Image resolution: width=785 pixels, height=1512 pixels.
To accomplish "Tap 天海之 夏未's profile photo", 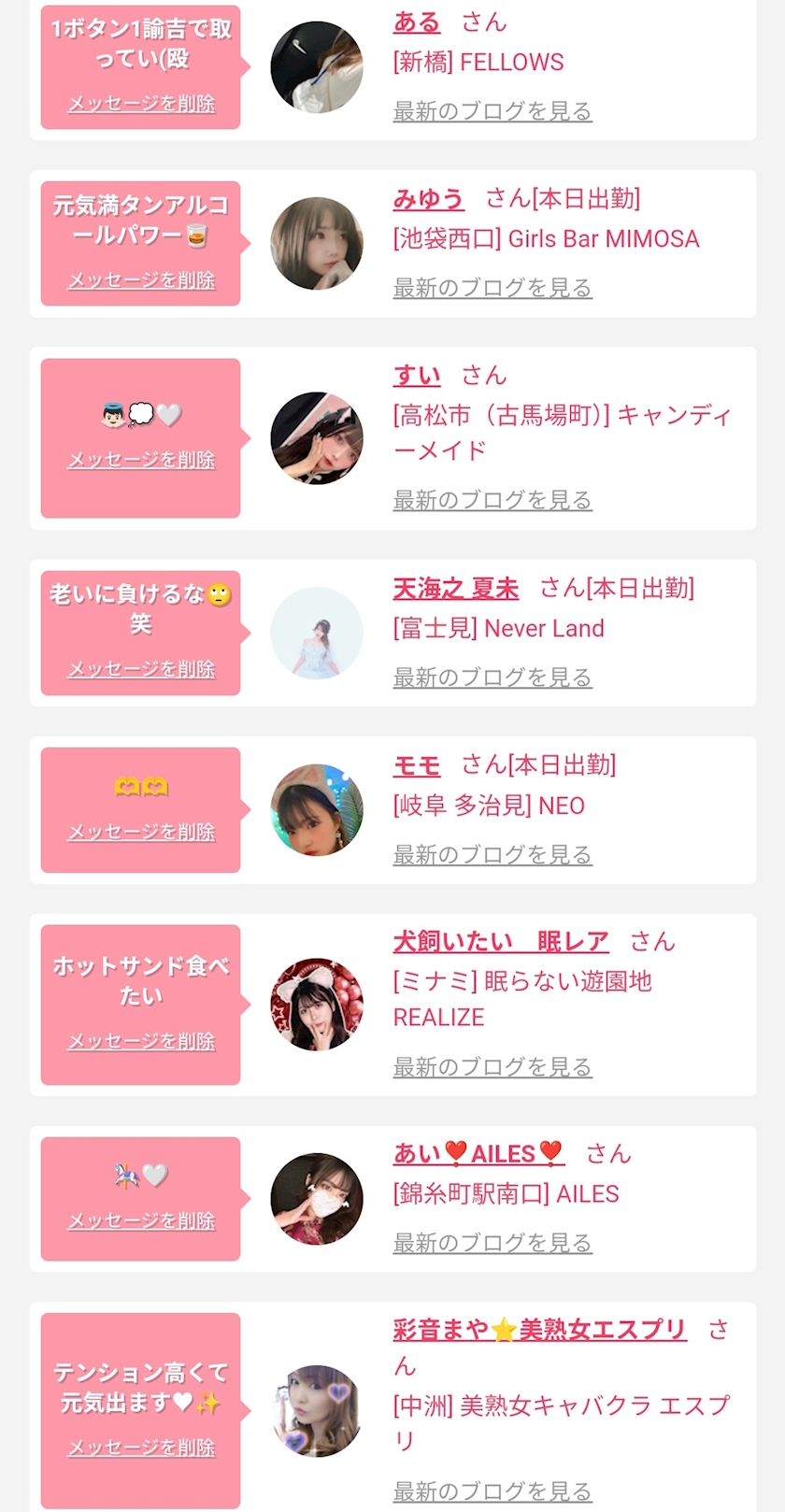I will (317, 633).
